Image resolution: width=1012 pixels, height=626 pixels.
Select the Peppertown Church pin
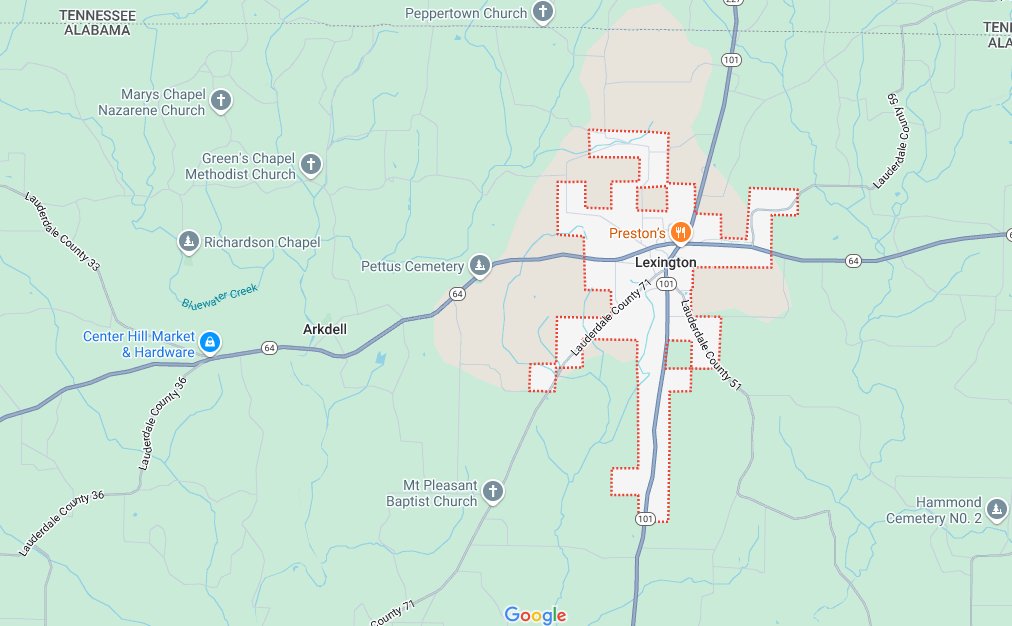pos(542,13)
